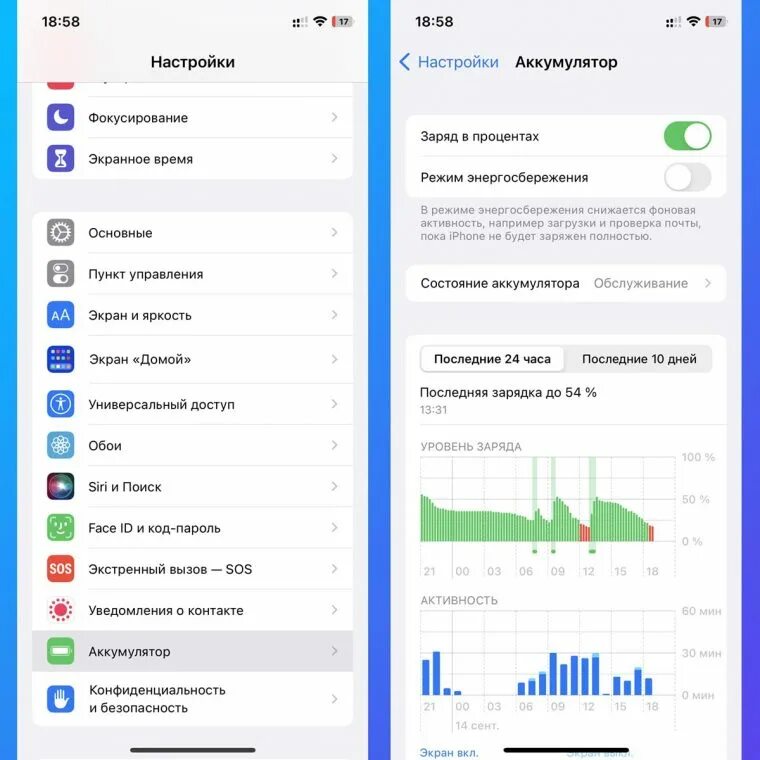The height and width of the screenshot is (760, 760).
Task: Open Экранное время
Action: [192, 159]
